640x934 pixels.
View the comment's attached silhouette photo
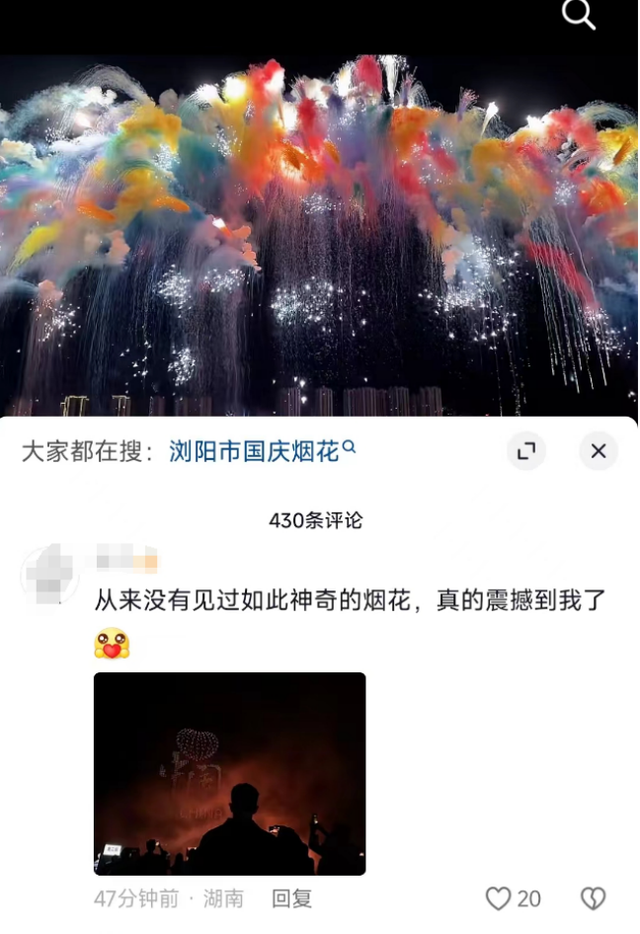pos(229,773)
